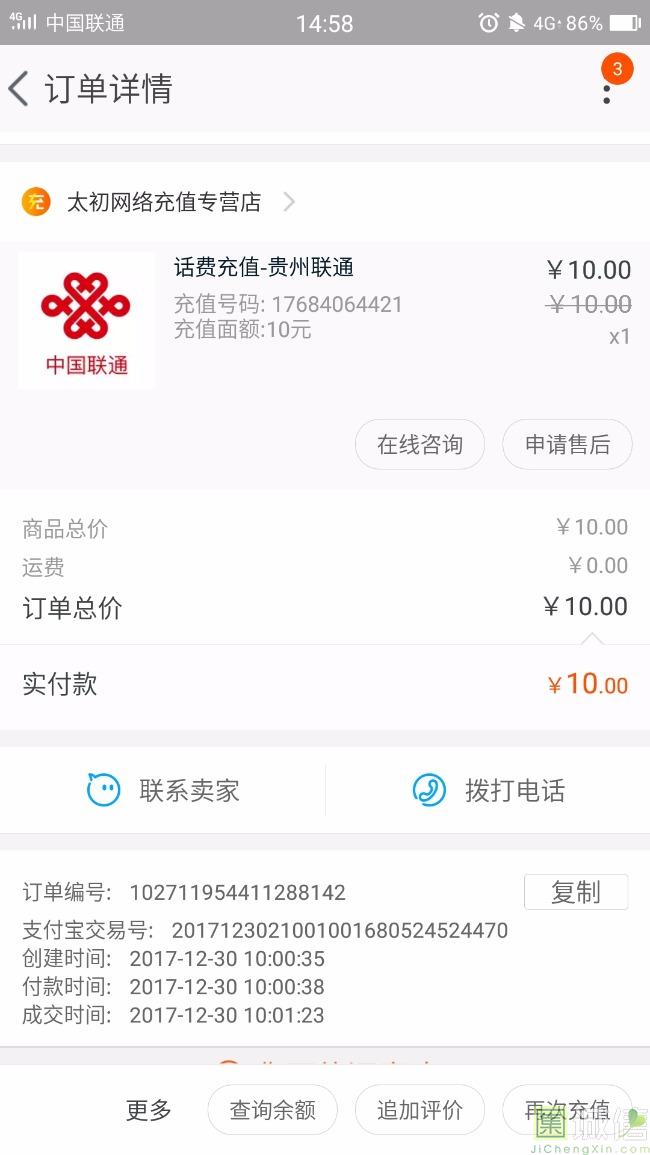Tap the 在线咨询 button
The height and width of the screenshot is (1155, 650).
tap(420, 445)
